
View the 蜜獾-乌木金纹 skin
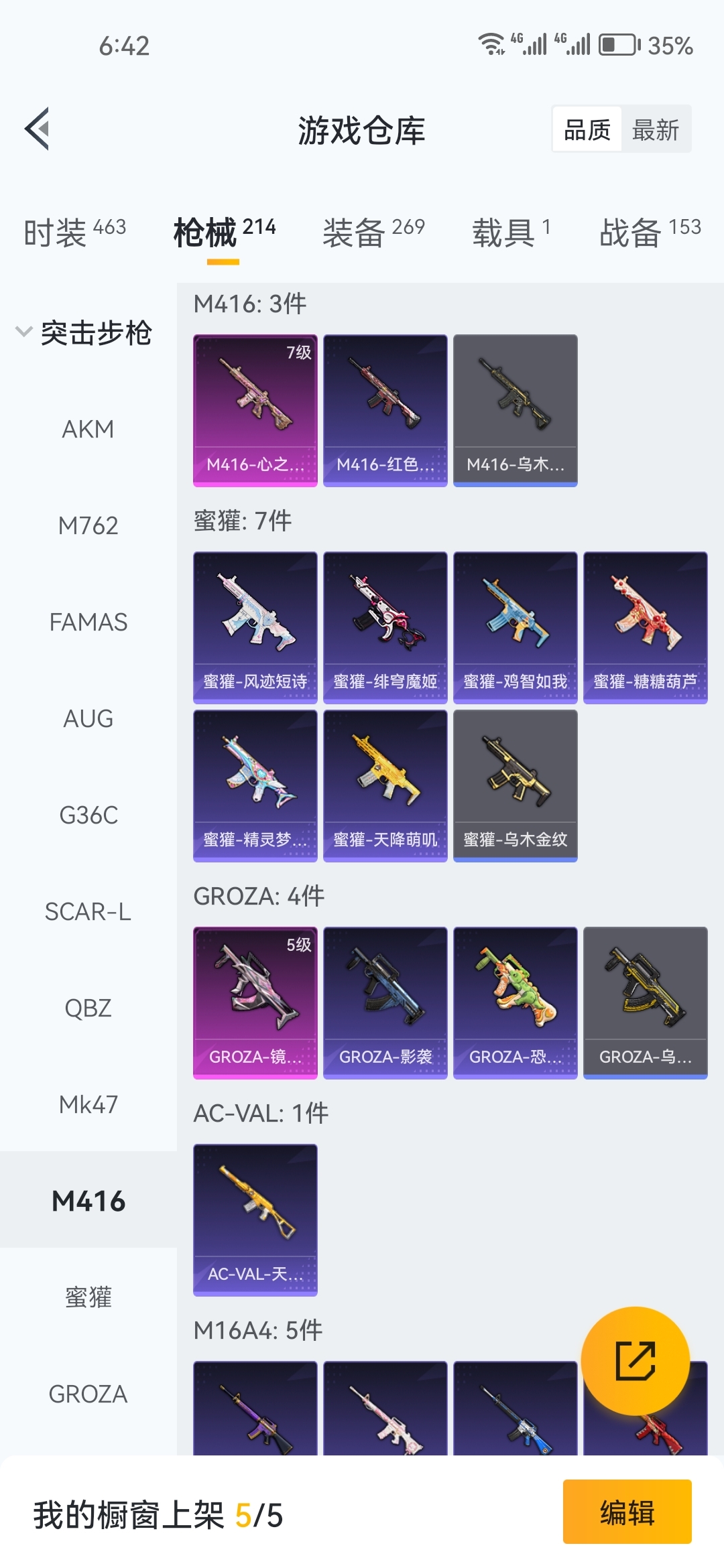tap(515, 785)
